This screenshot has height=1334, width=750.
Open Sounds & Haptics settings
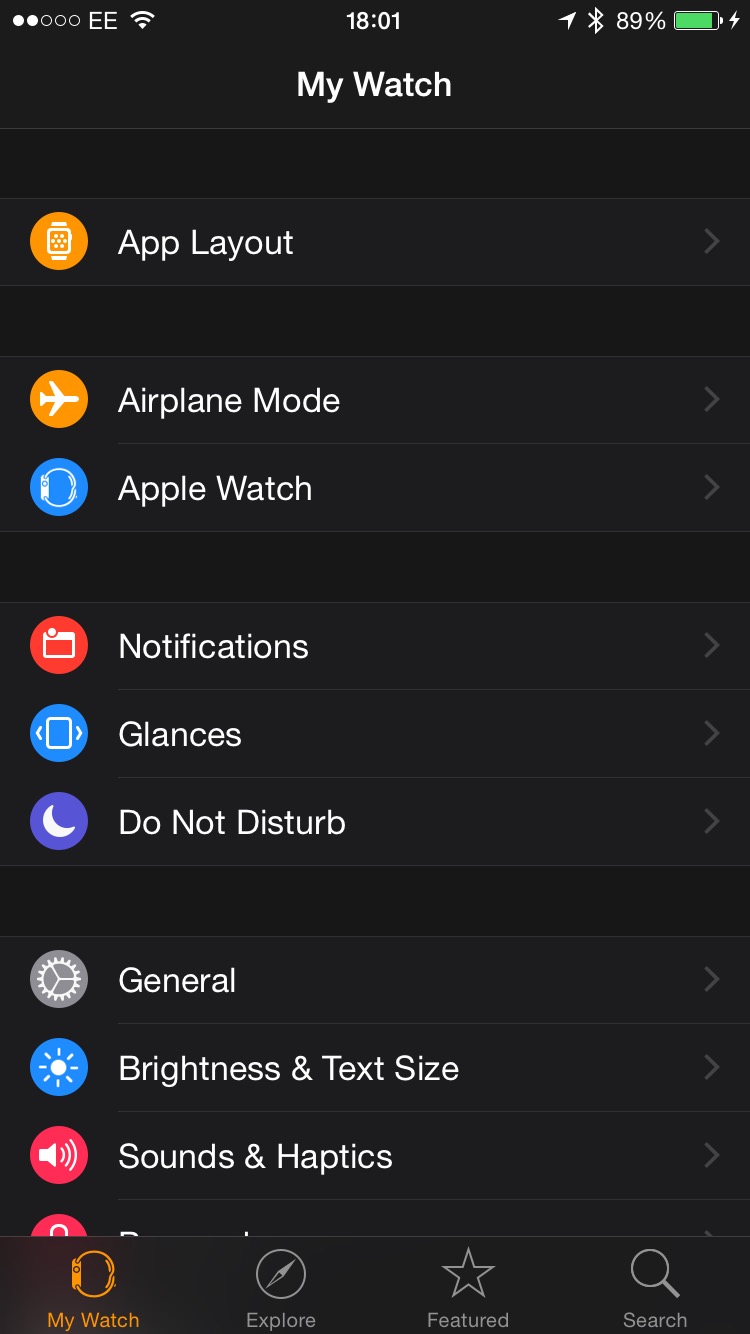[x=375, y=1156]
